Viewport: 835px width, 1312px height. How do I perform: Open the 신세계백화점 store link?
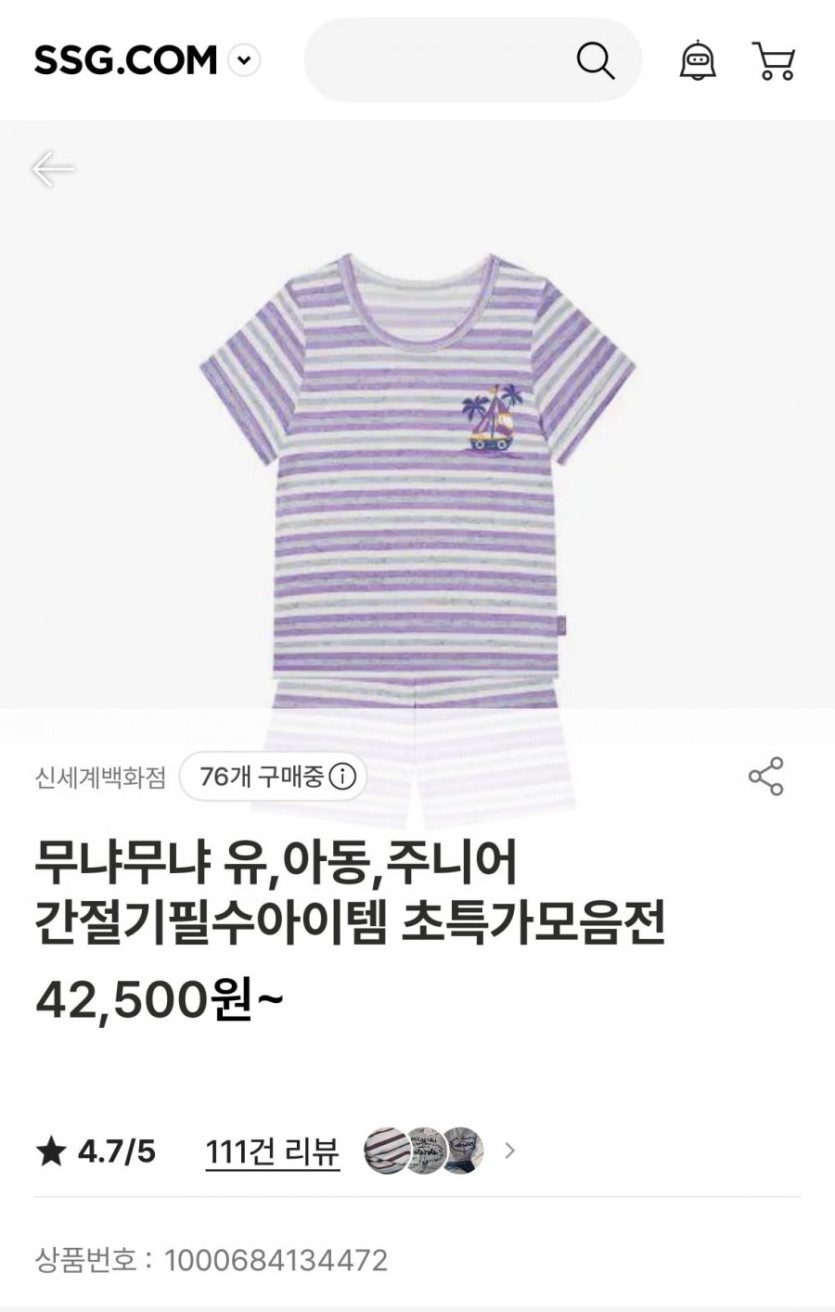tap(100, 777)
